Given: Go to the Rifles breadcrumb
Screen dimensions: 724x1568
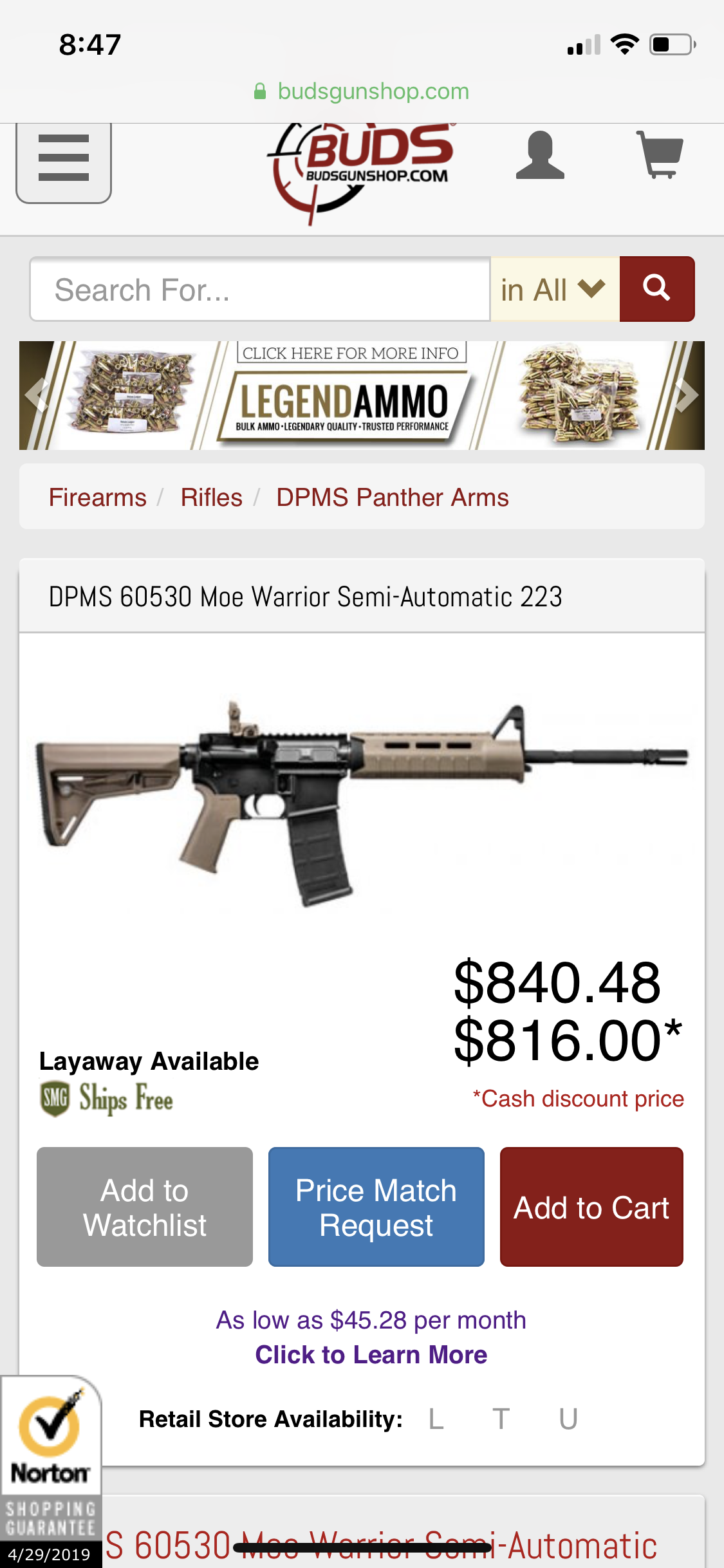Looking at the screenshot, I should tap(212, 498).
